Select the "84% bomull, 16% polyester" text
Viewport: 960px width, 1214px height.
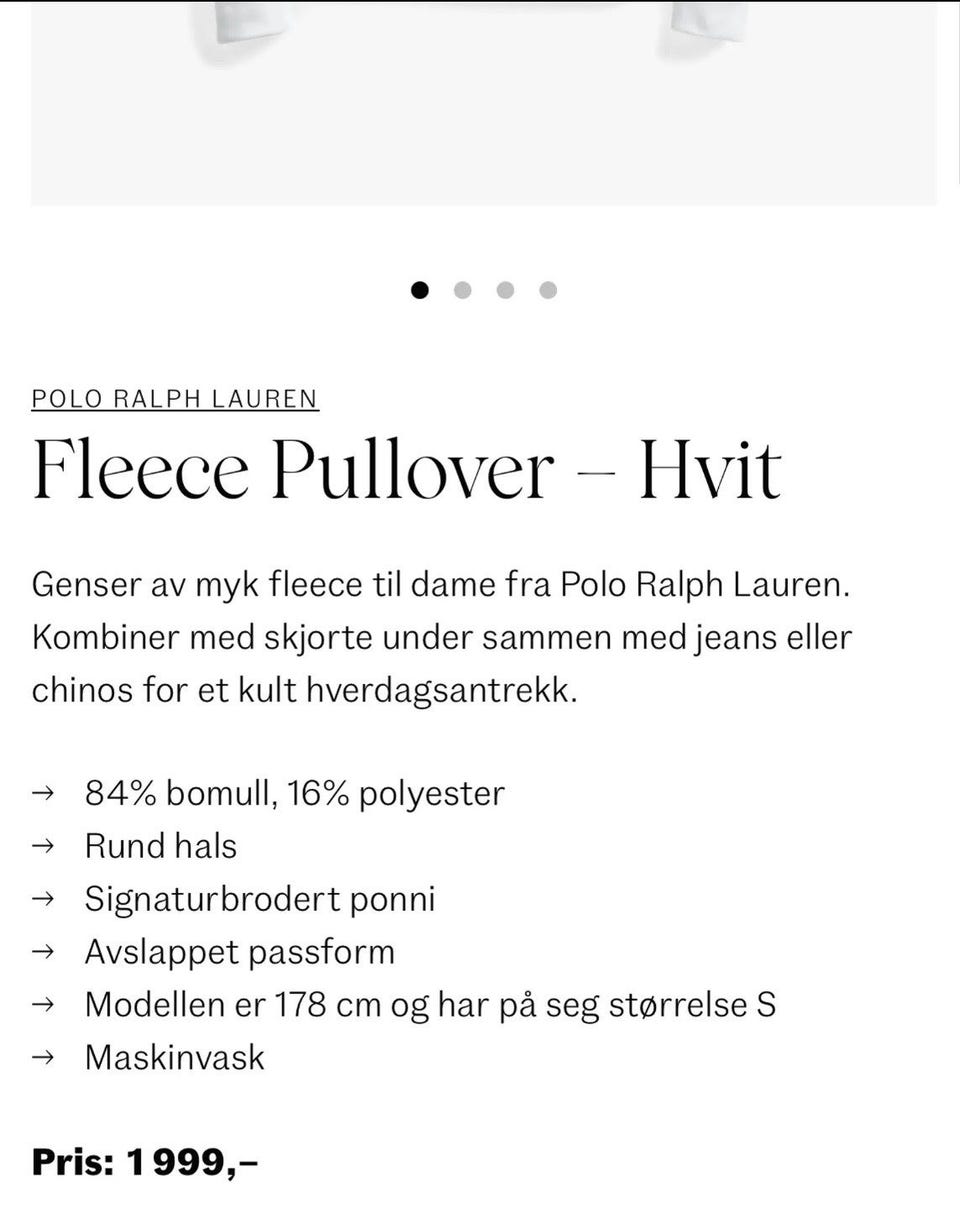coord(295,793)
